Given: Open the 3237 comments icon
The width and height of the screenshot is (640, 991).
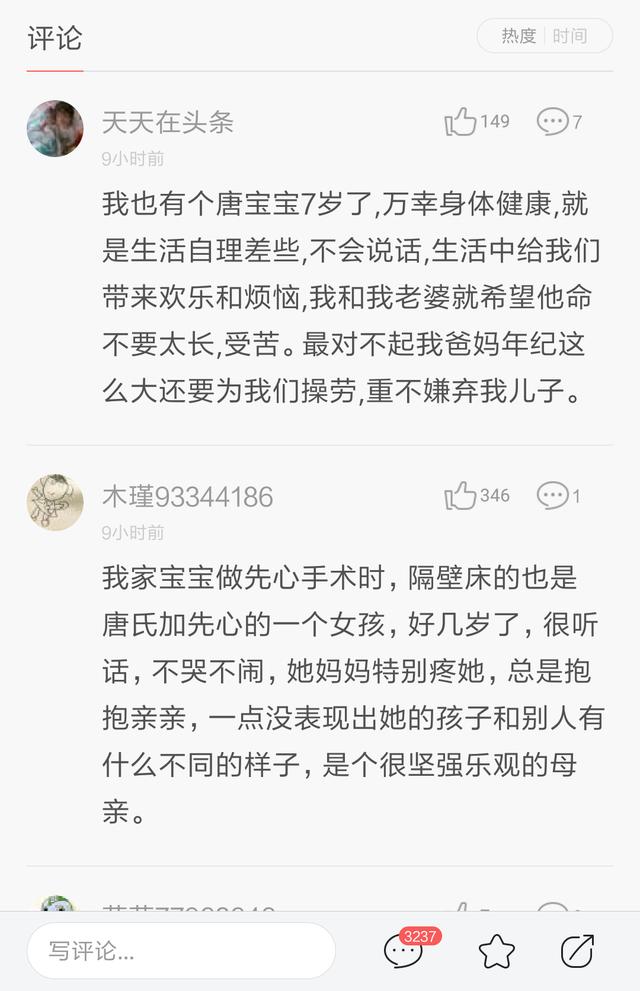Looking at the screenshot, I should (405, 950).
